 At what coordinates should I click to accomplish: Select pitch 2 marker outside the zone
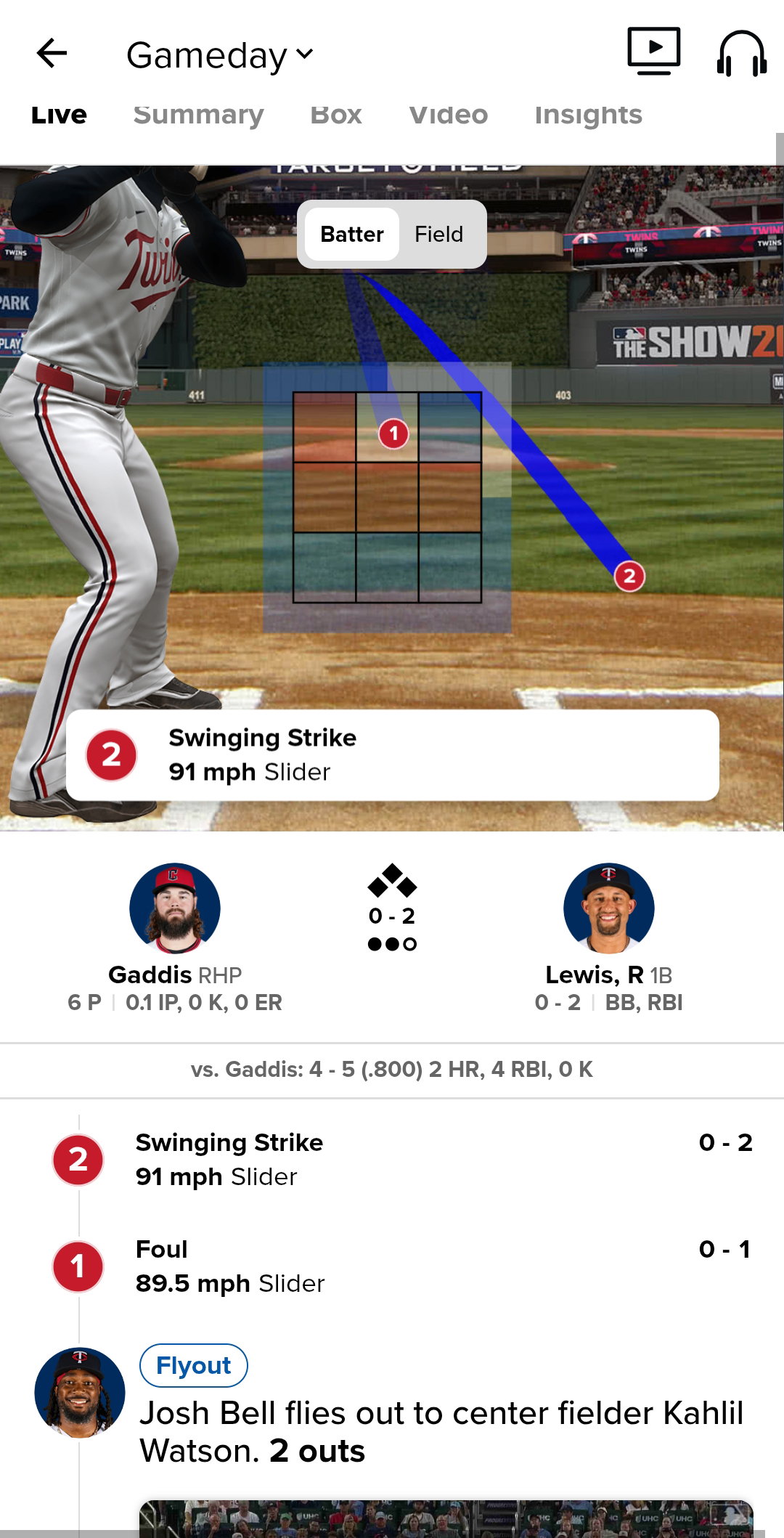629,577
